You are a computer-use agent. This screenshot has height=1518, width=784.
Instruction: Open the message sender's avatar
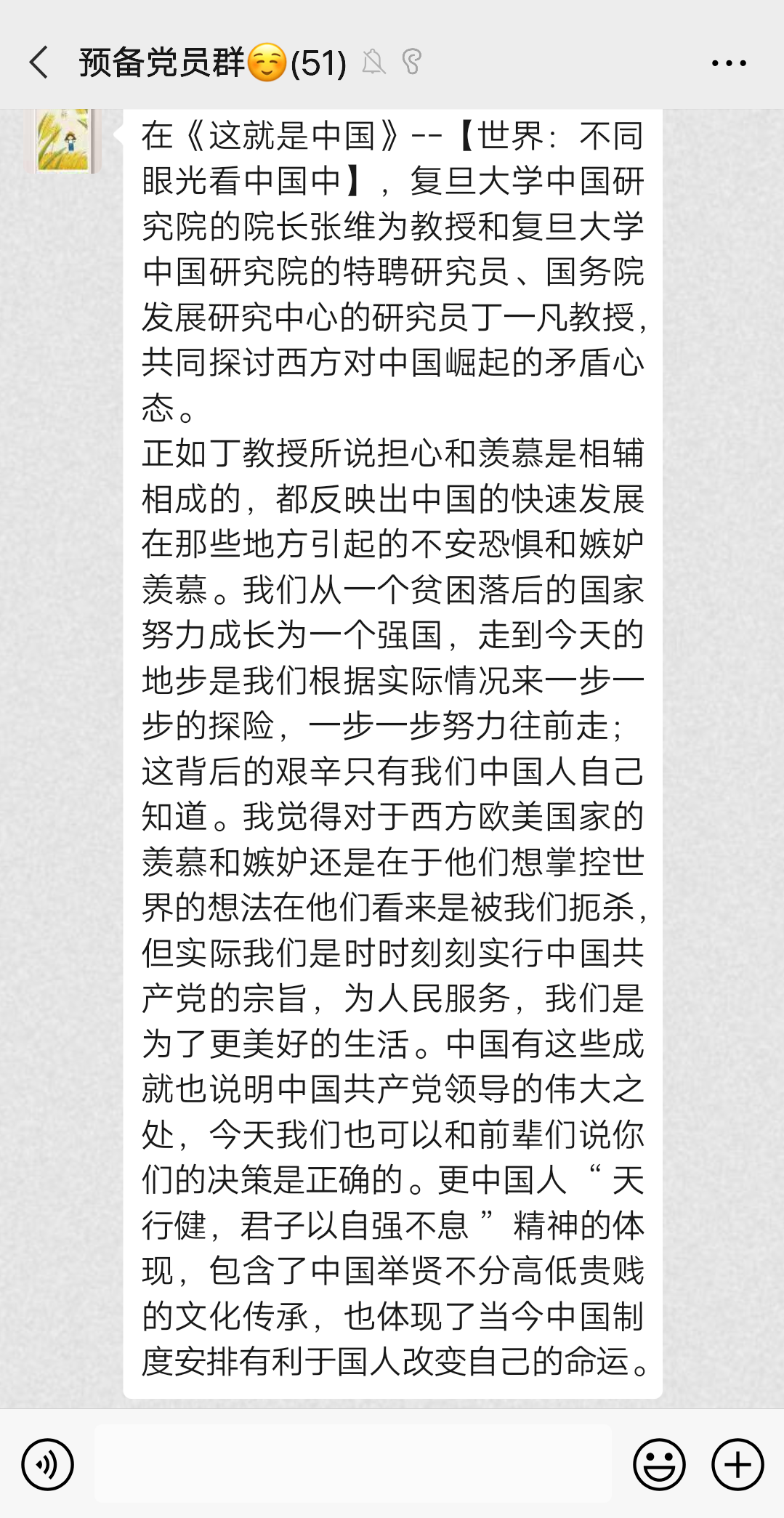tap(62, 141)
